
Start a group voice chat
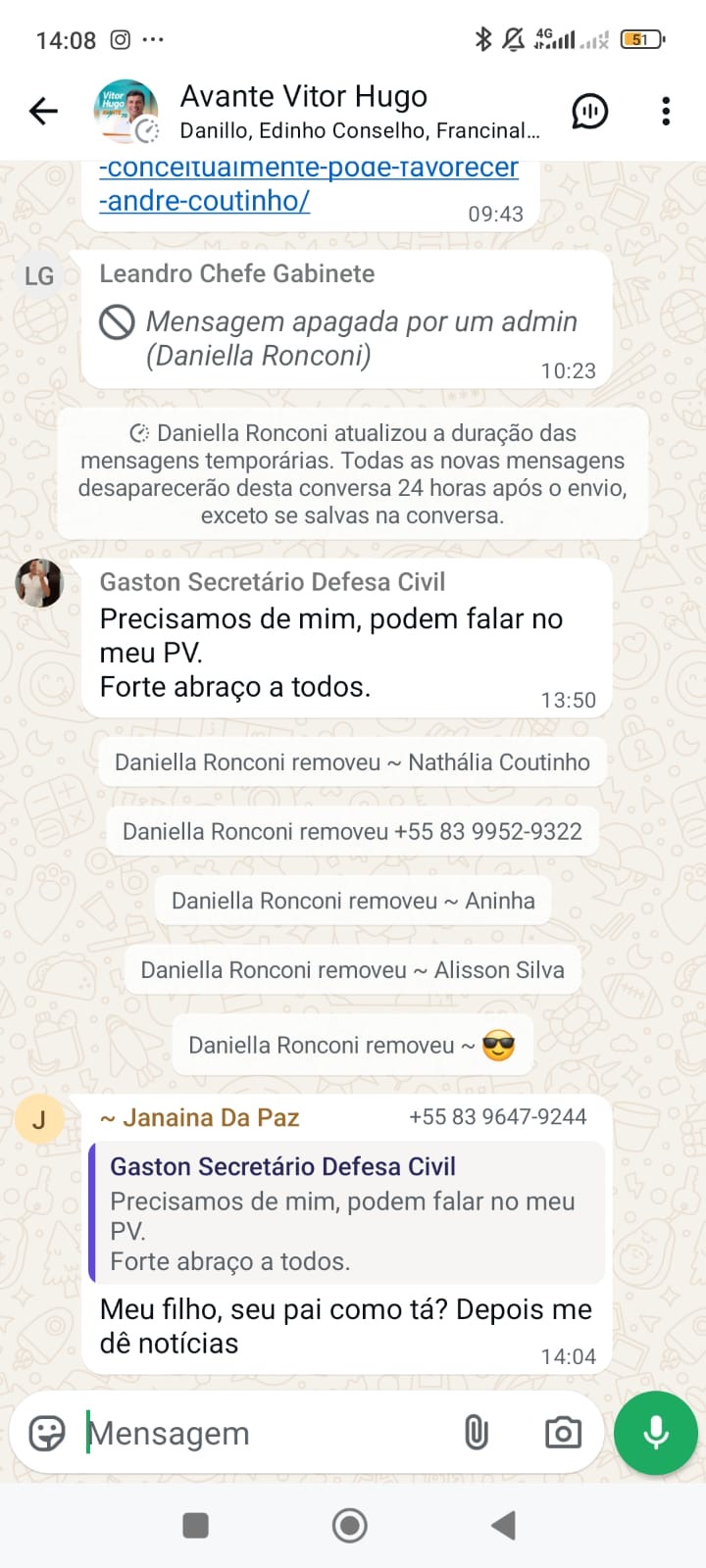(589, 112)
